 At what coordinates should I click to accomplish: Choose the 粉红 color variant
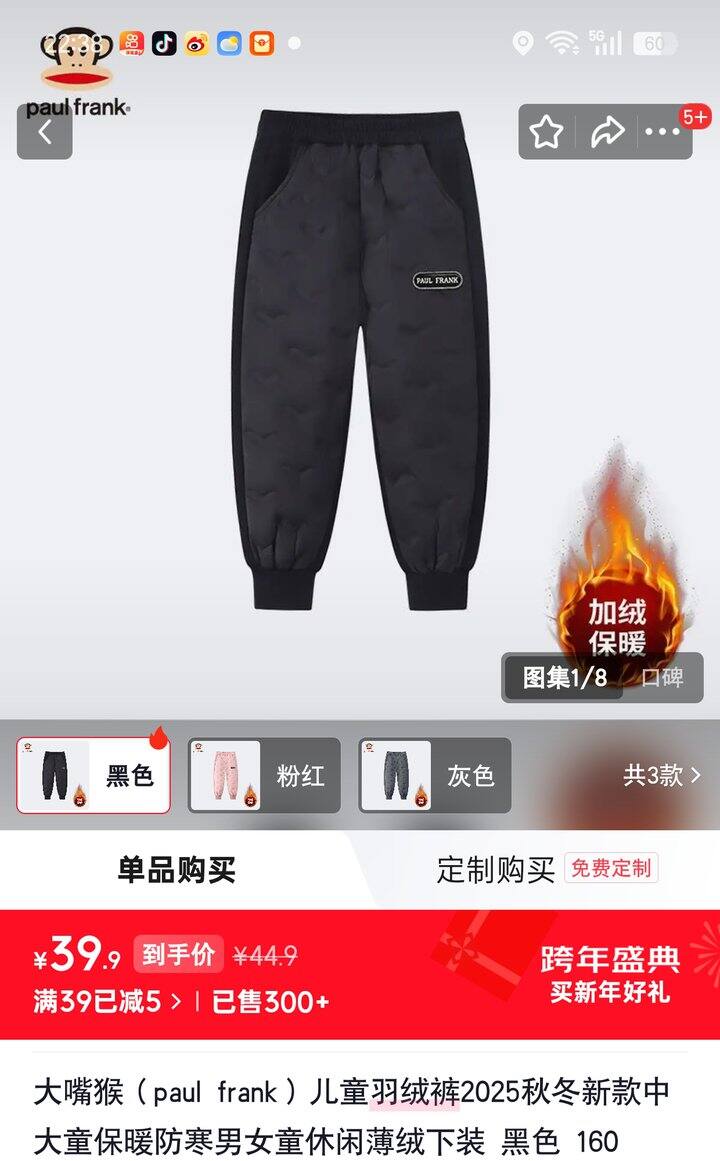coord(264,775)
